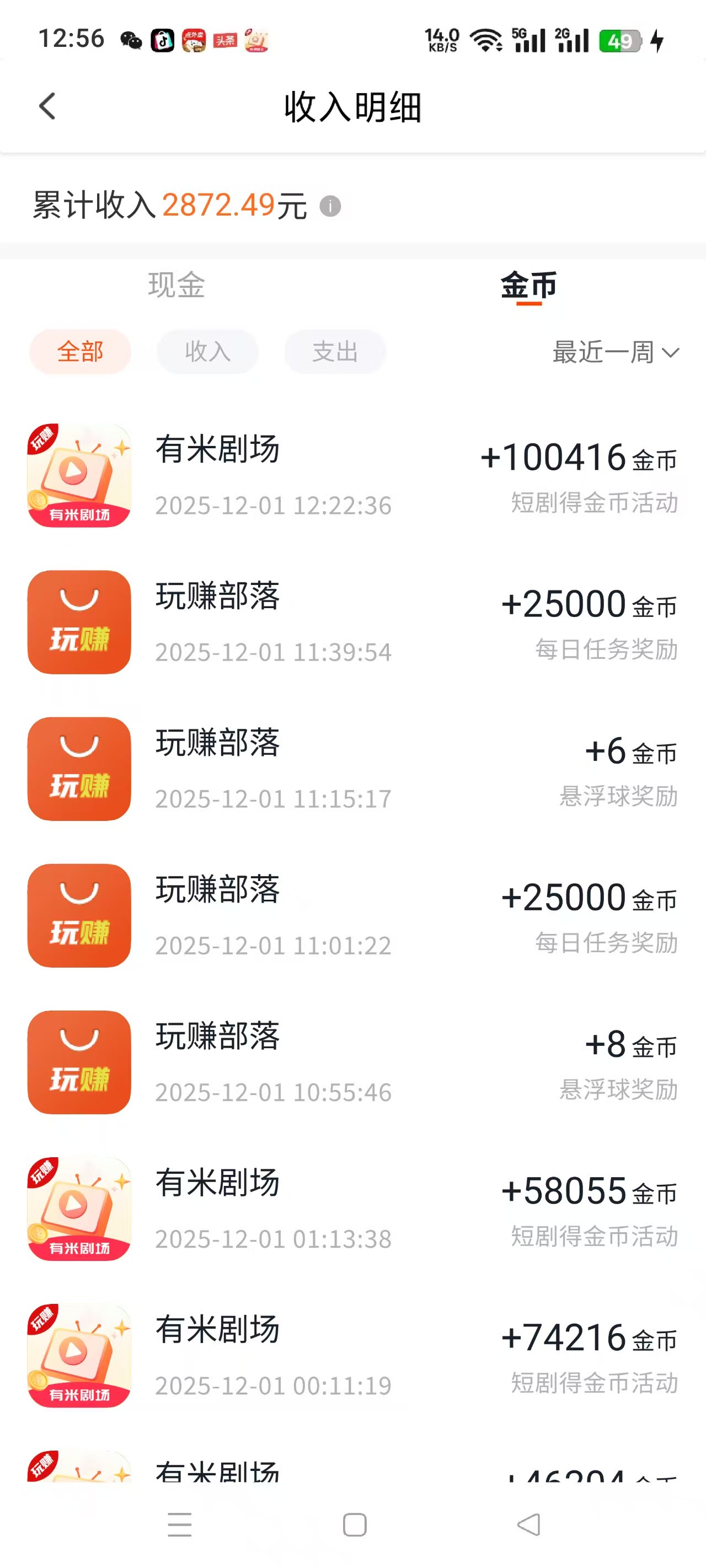Go back from the 收入明细 page
The width and height of the screenshot is (706, 1568).
click(47, 106)
